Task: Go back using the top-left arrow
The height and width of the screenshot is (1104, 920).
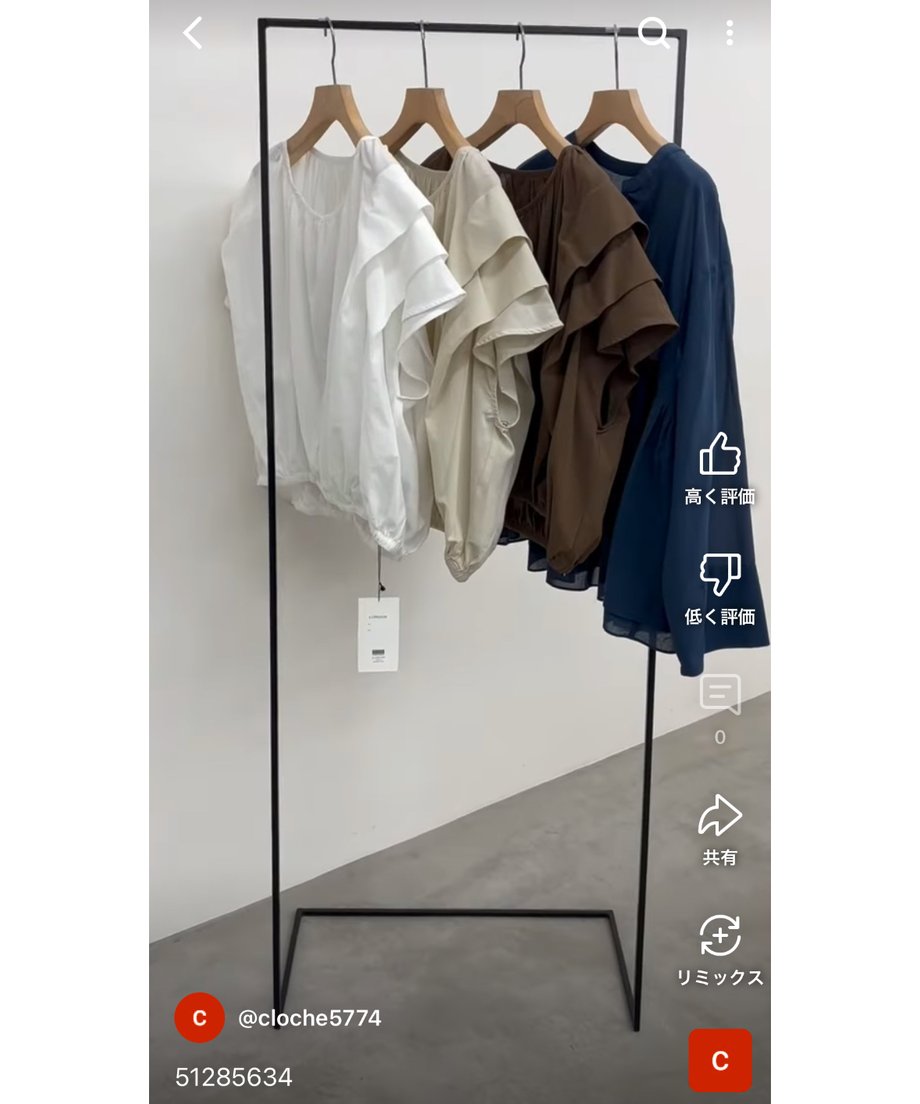Action: pos(193,33)
